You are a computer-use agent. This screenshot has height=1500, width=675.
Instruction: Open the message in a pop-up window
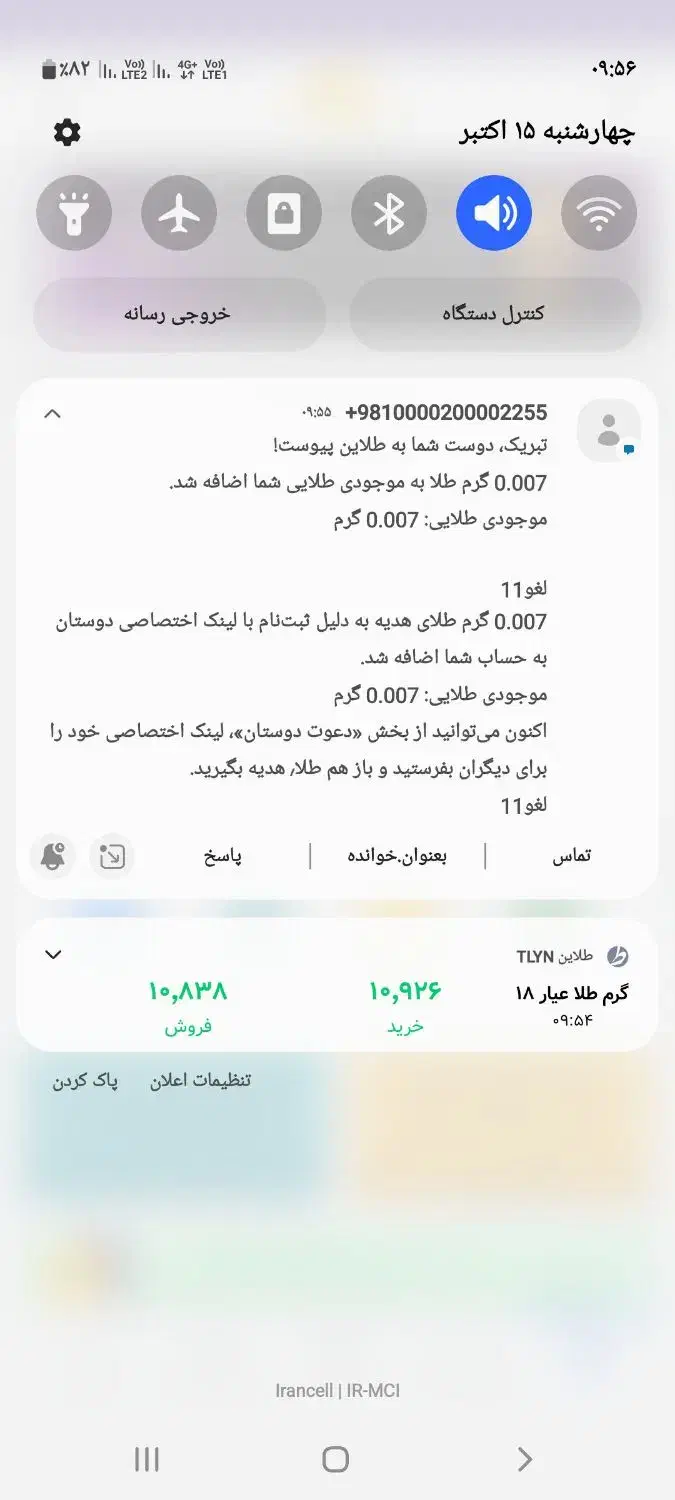[x=112, y=856]
